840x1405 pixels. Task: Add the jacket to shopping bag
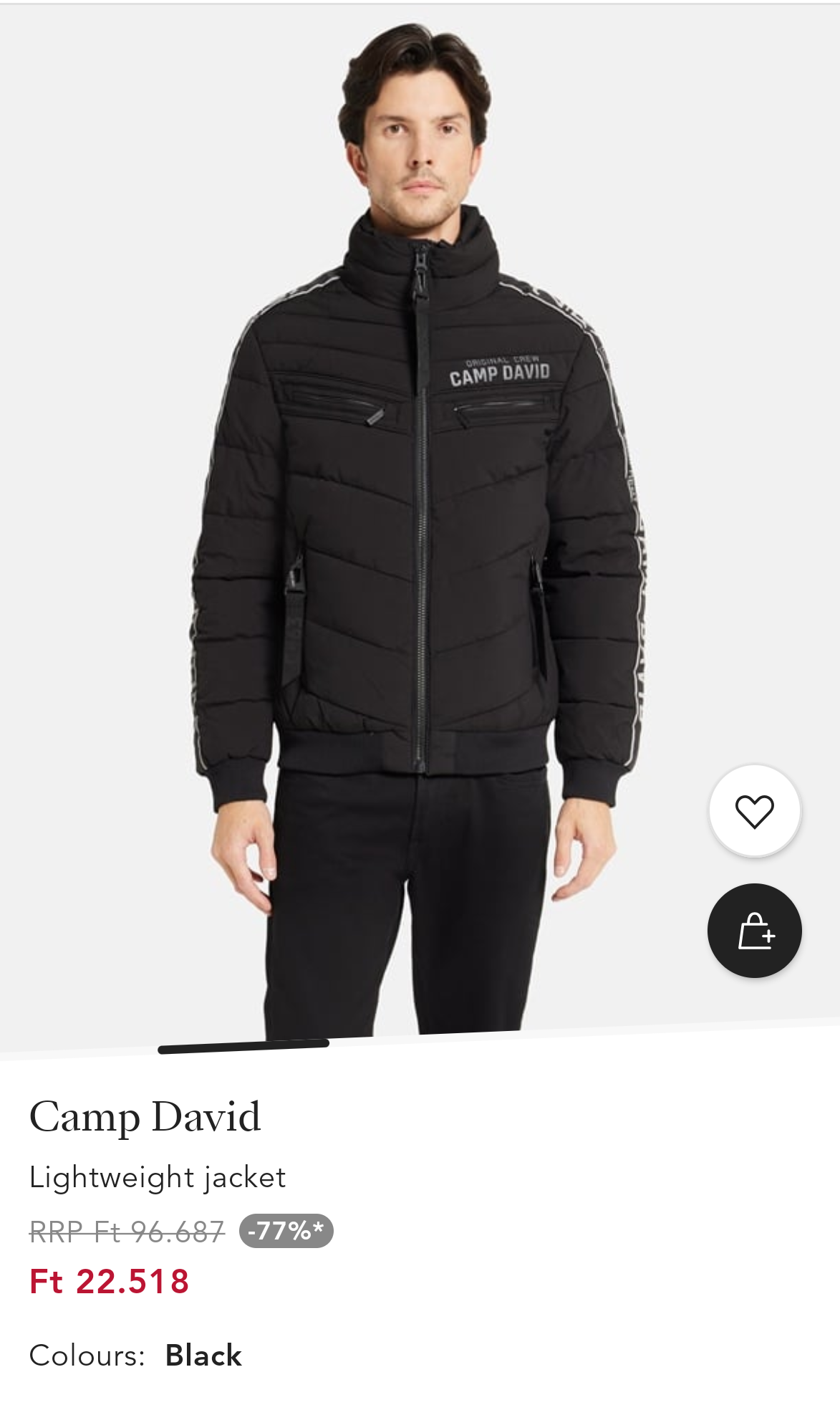pyautogui.click(x=755, y=931)
